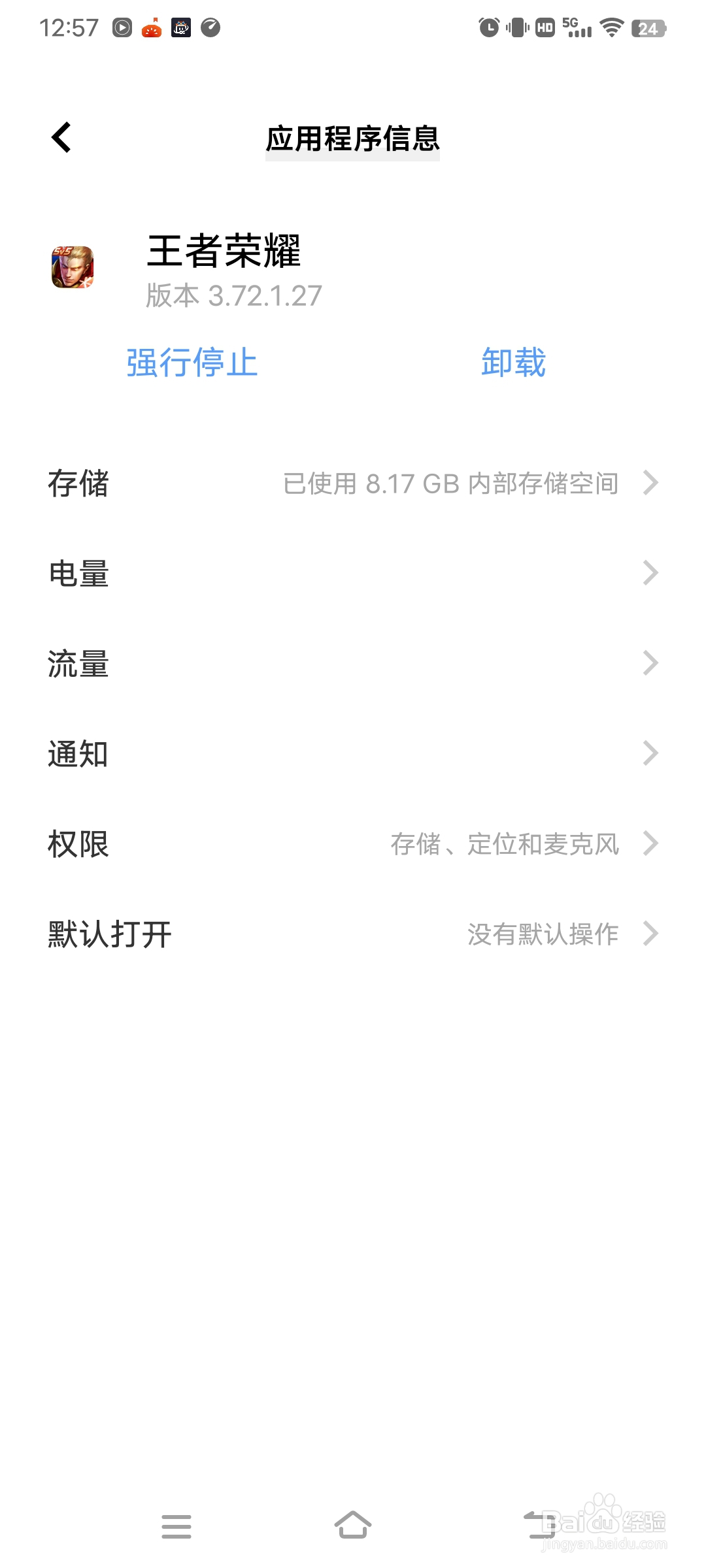Tap the 12:57 clock in status bar
The height and width of the screenshot is (1568, 706).
[69, 27]
